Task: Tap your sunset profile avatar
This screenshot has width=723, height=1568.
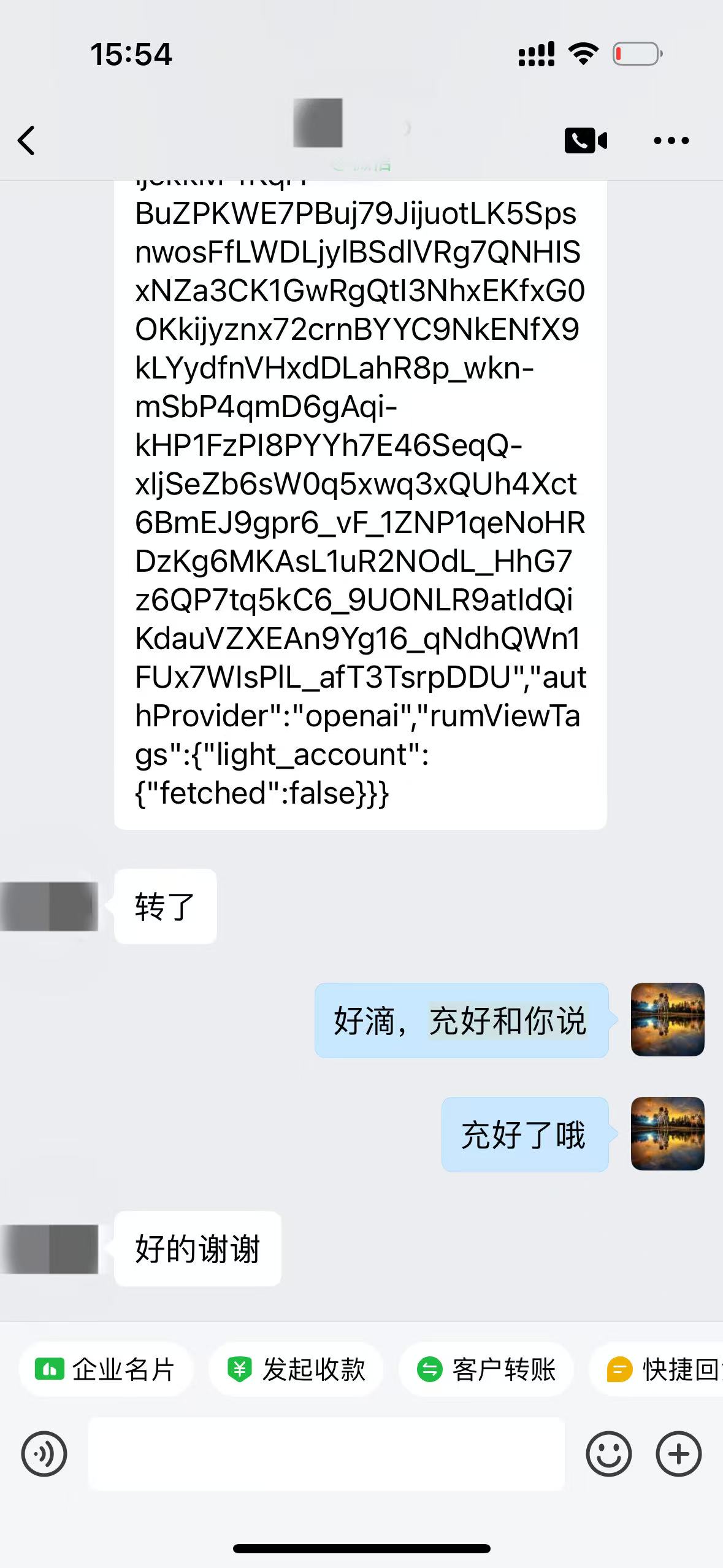Action: click(667, 1019)
